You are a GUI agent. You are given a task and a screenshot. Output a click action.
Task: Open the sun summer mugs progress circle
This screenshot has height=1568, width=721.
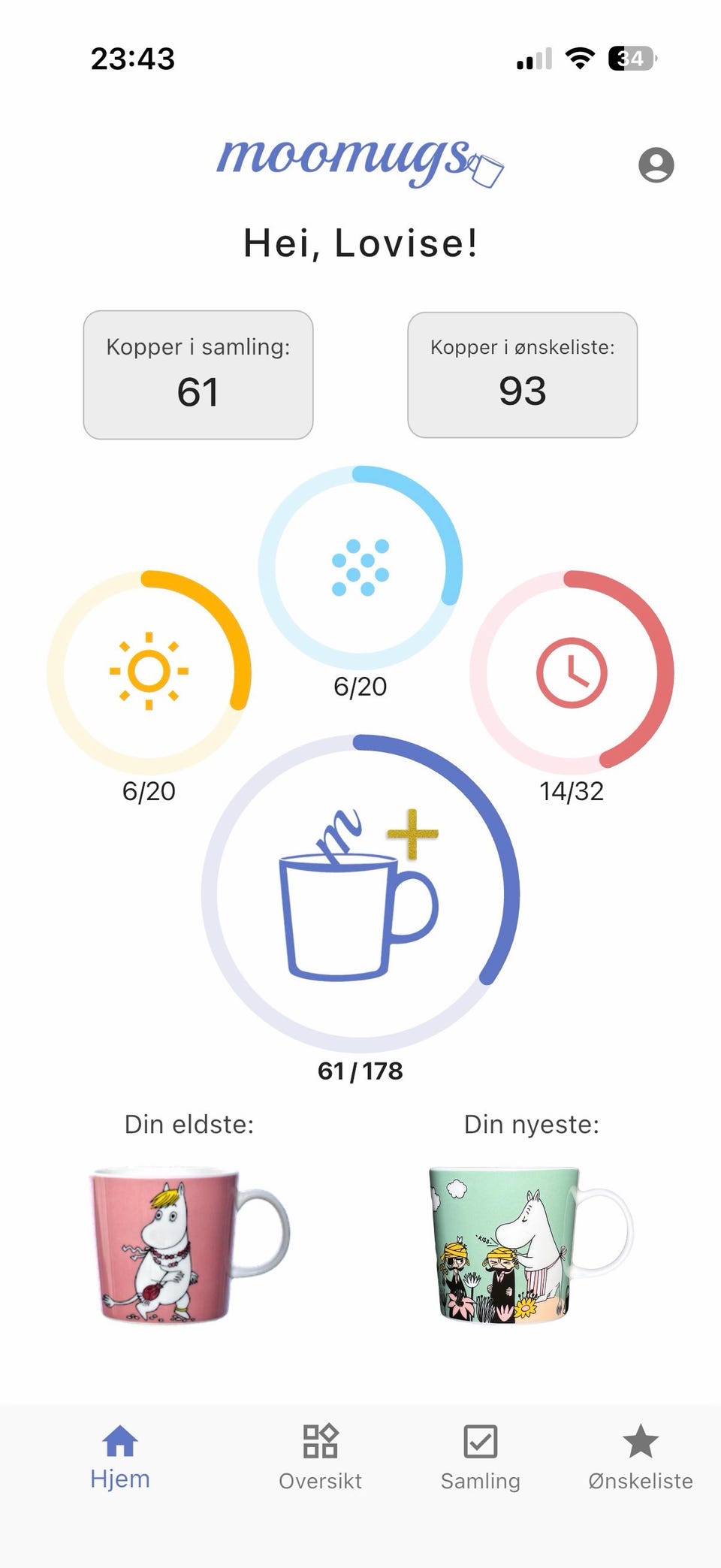(149, 671)
